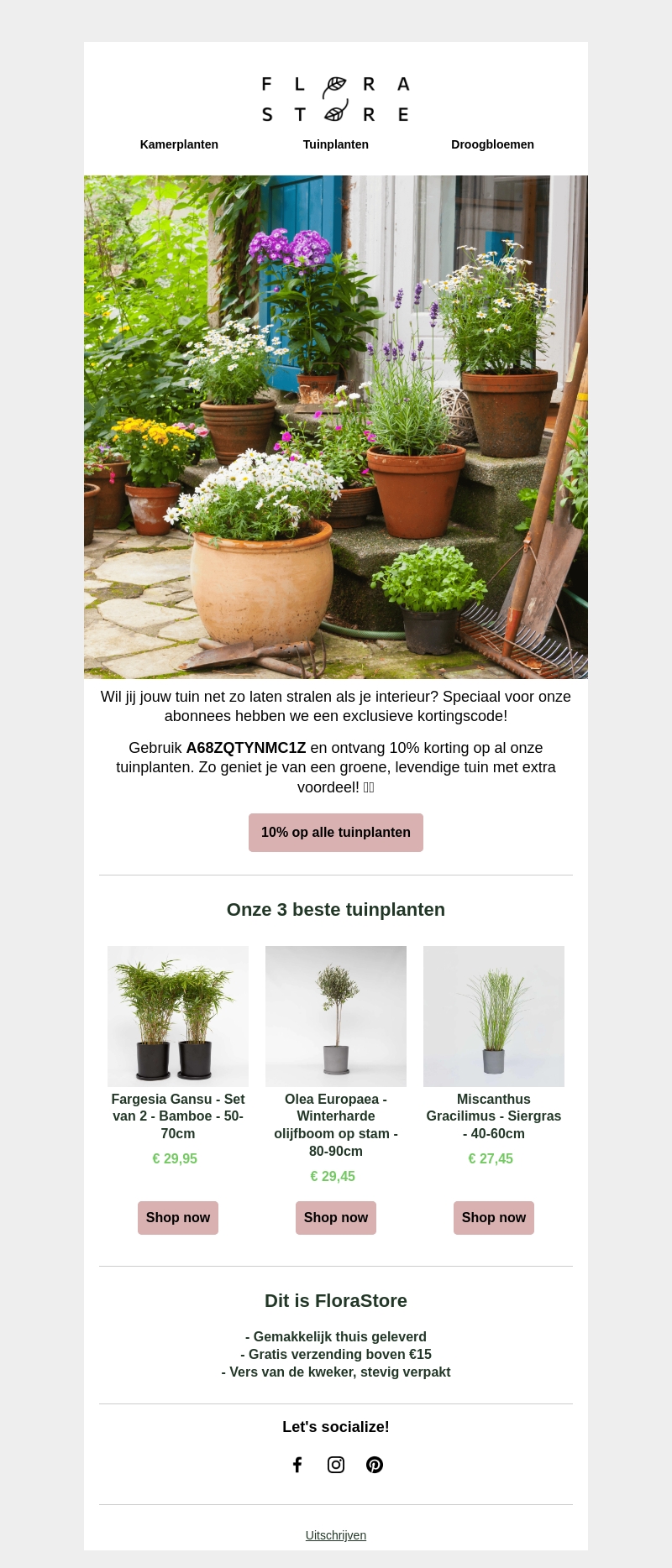This screenshot has width=672, height=1568.
Task: Go to the Tuinplanten section
Action: [x=335, y=144]
